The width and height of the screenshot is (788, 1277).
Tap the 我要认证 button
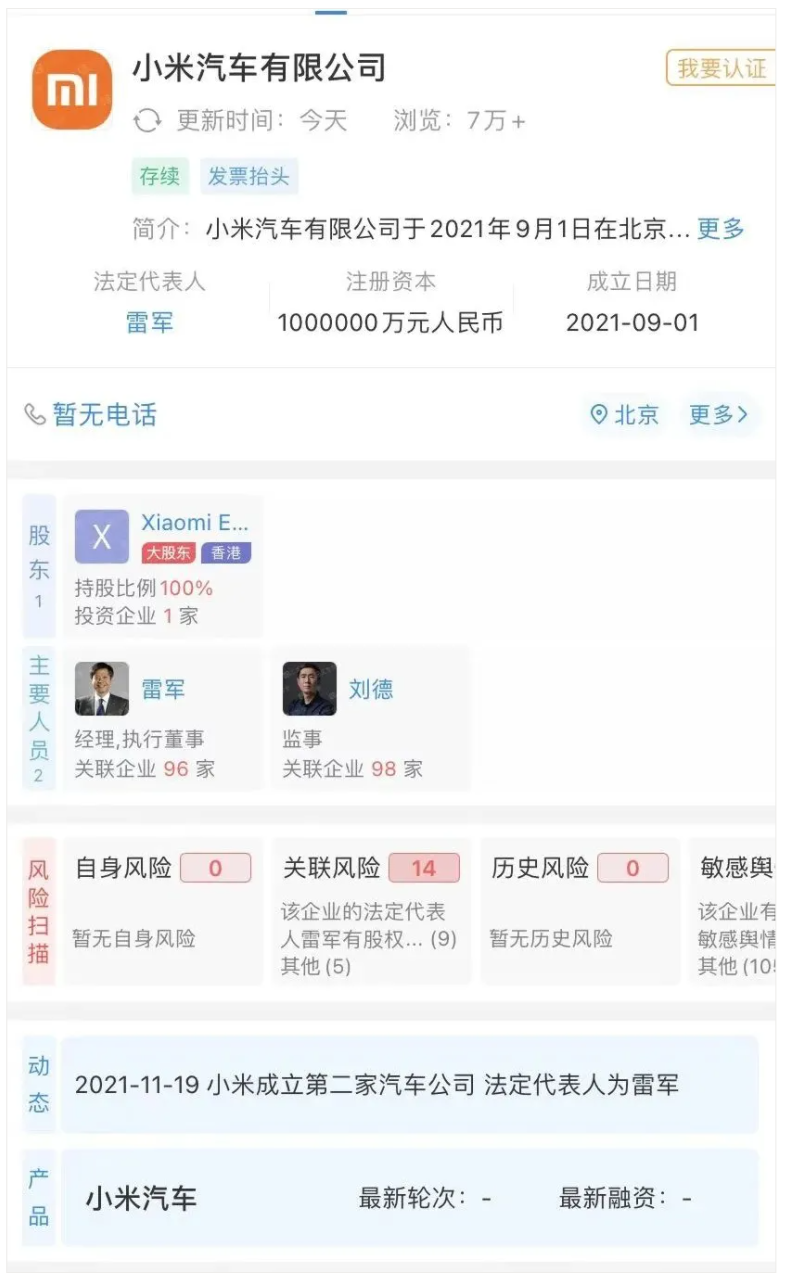[x=720, y=69]
